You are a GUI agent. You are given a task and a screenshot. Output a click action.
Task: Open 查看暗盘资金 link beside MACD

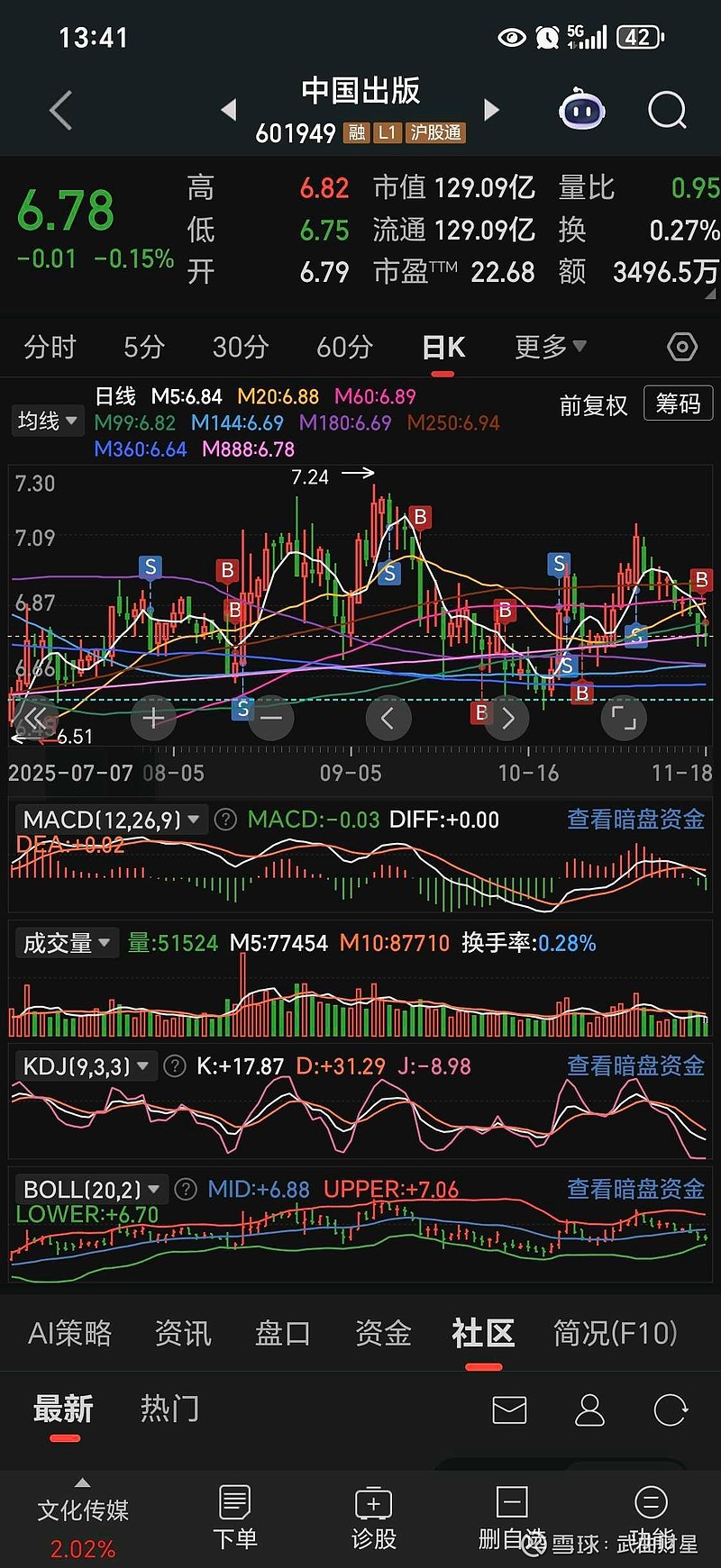click(635, 820)
